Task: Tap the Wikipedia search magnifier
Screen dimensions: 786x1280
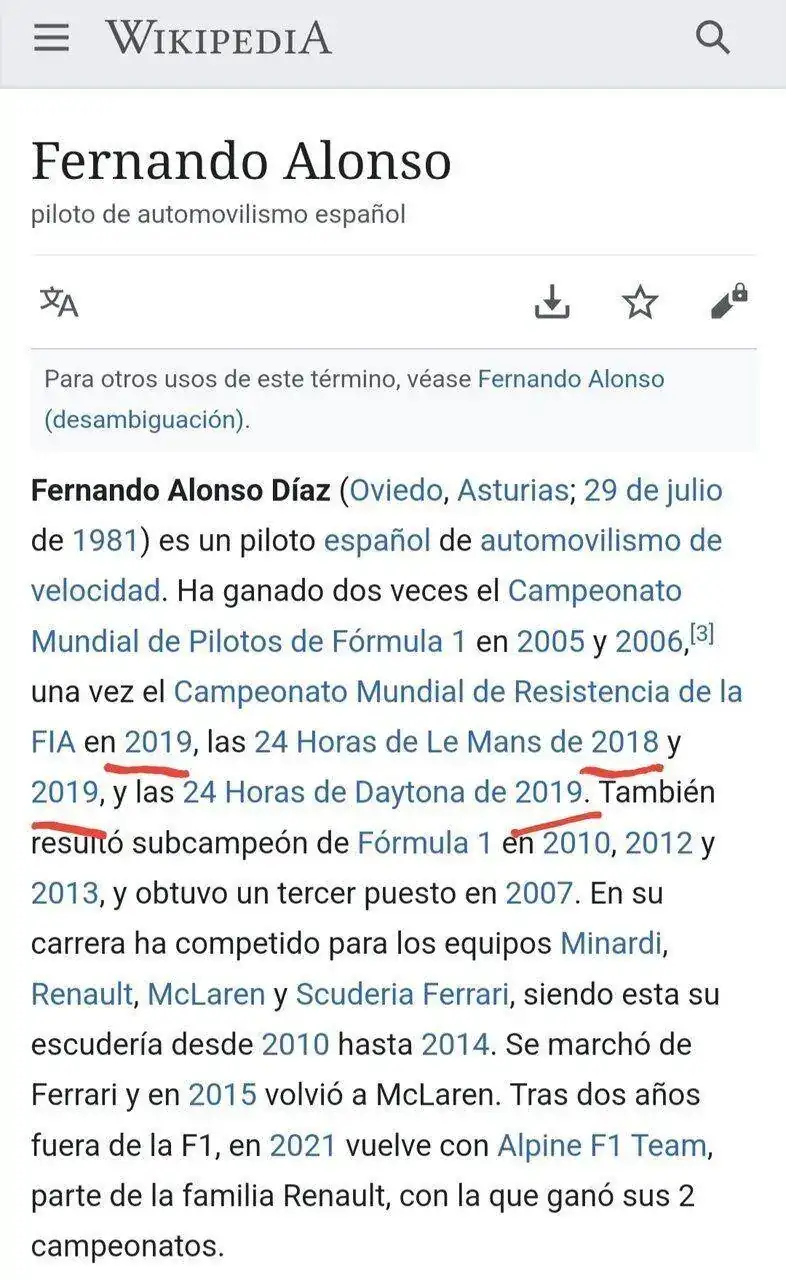Action: click(713, 38)
